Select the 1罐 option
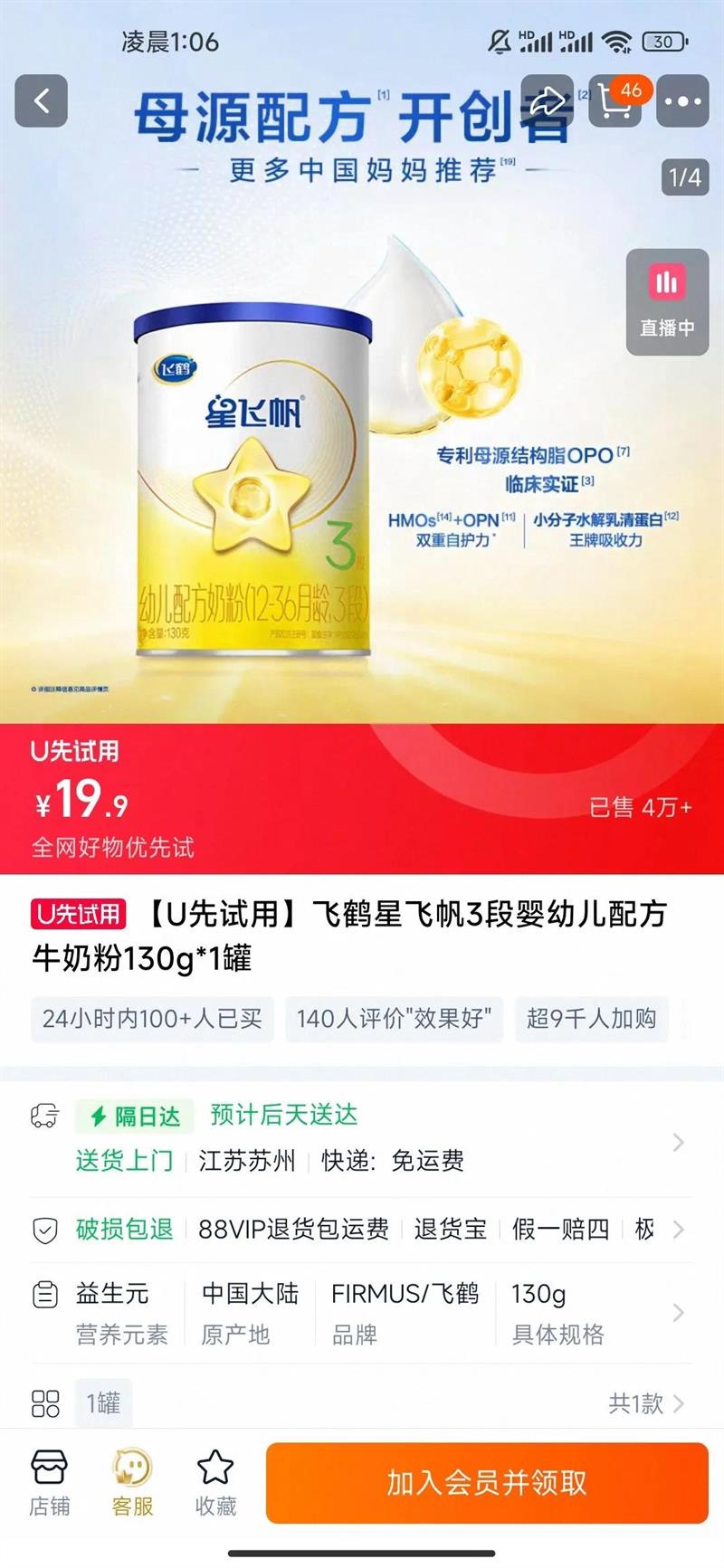 103,1403
